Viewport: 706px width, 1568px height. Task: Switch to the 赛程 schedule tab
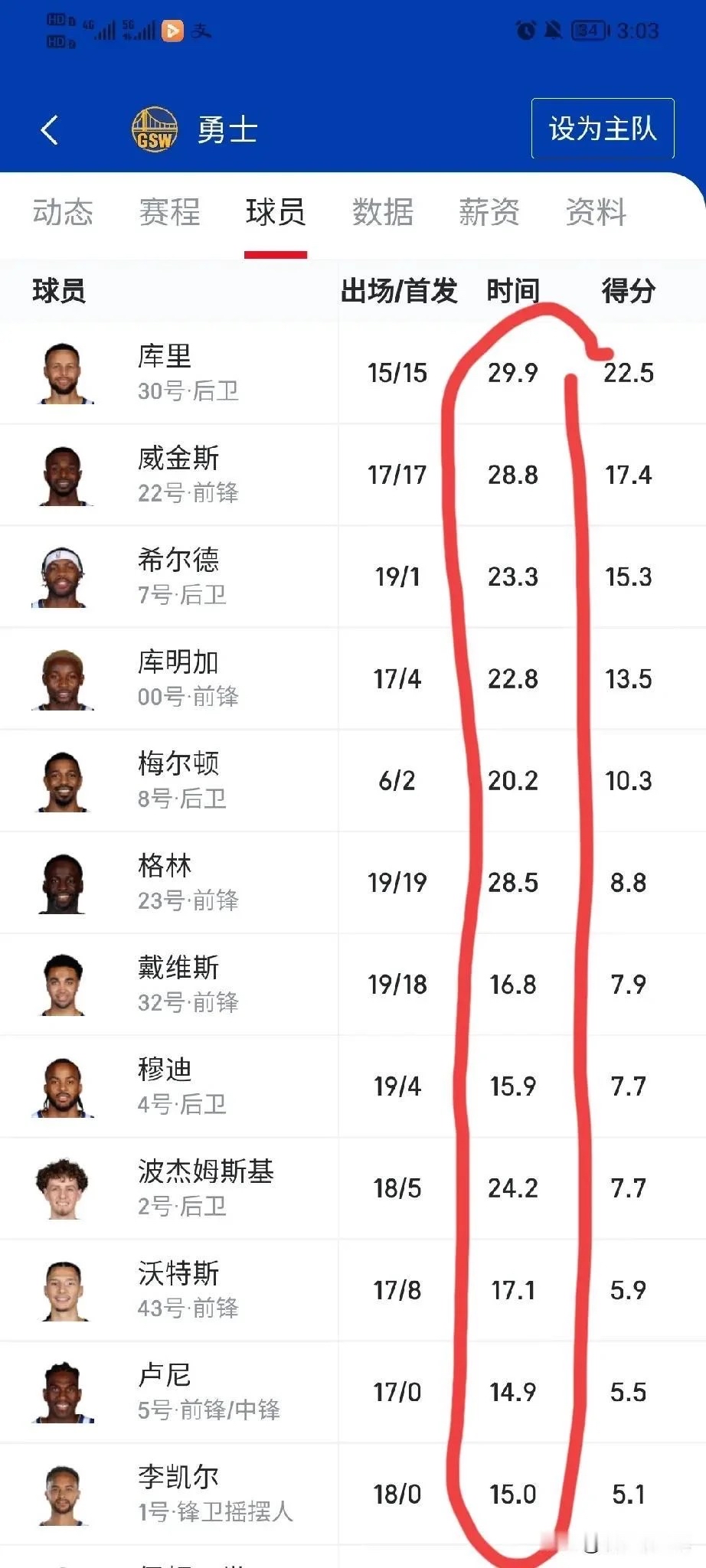[x=169, y=212]
